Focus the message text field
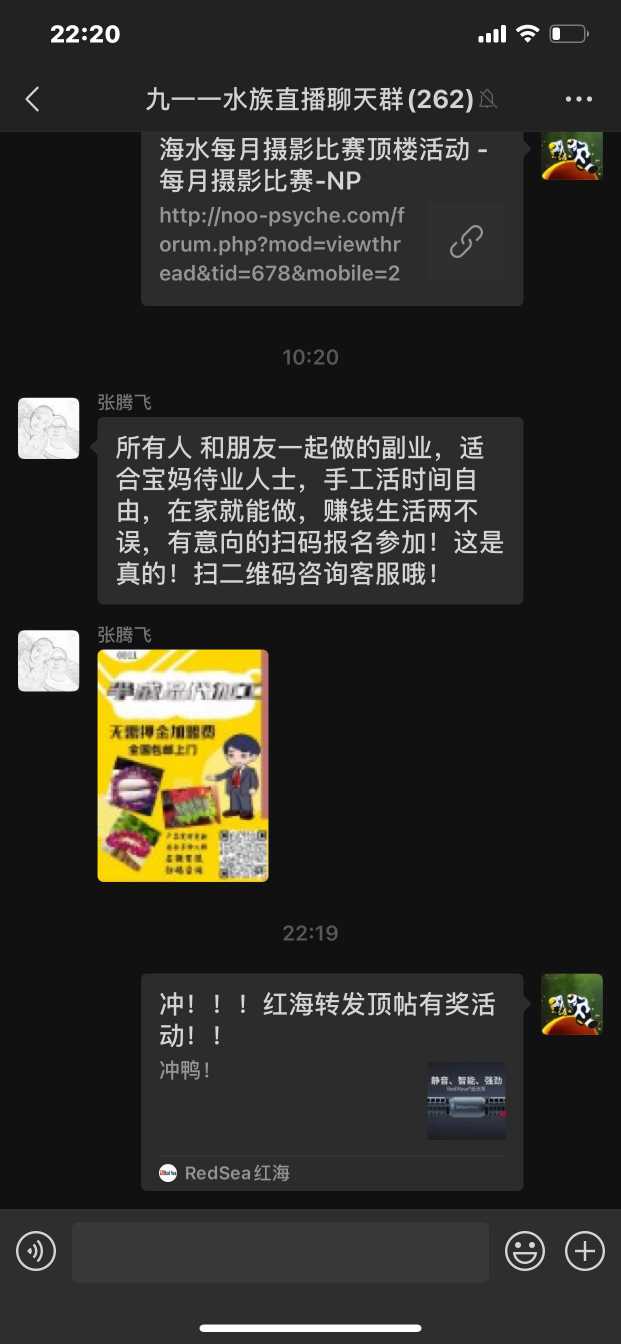The image size is (621, 1344). (280, 1251)
